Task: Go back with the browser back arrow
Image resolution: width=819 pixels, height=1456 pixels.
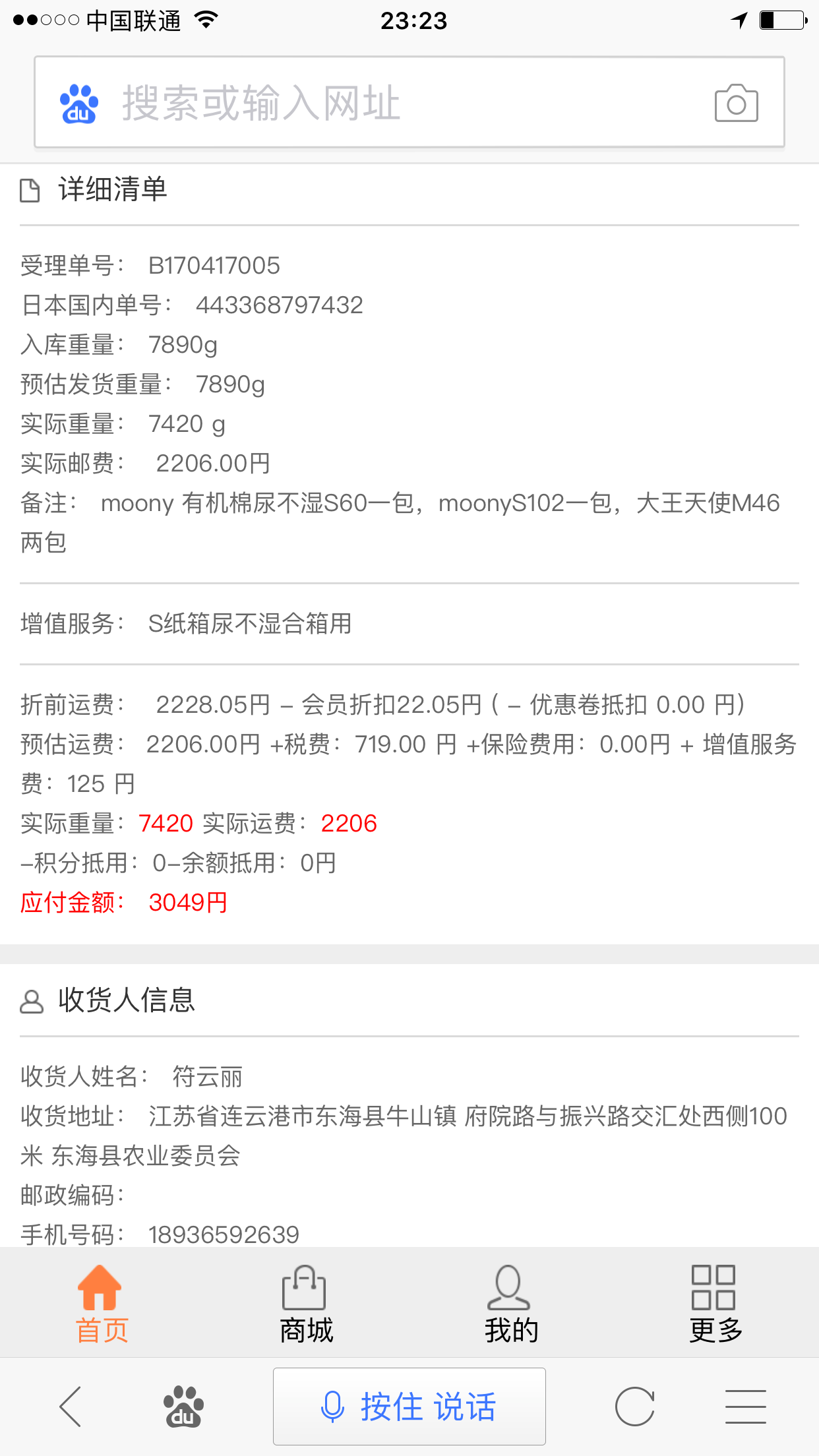Action: click(71, 1407)
